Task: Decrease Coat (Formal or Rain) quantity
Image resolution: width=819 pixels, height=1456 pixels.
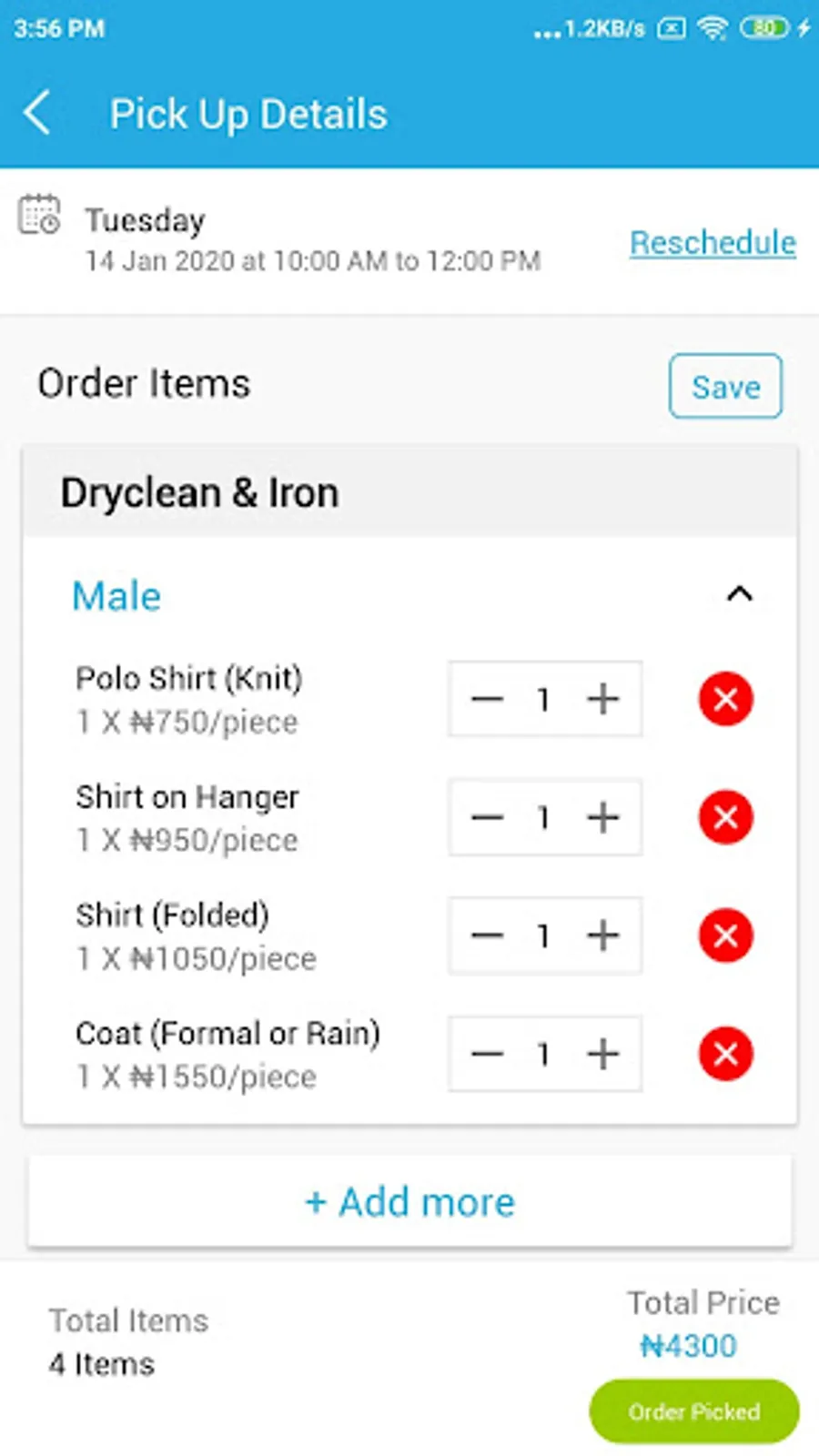Action: coord(487,1054)
